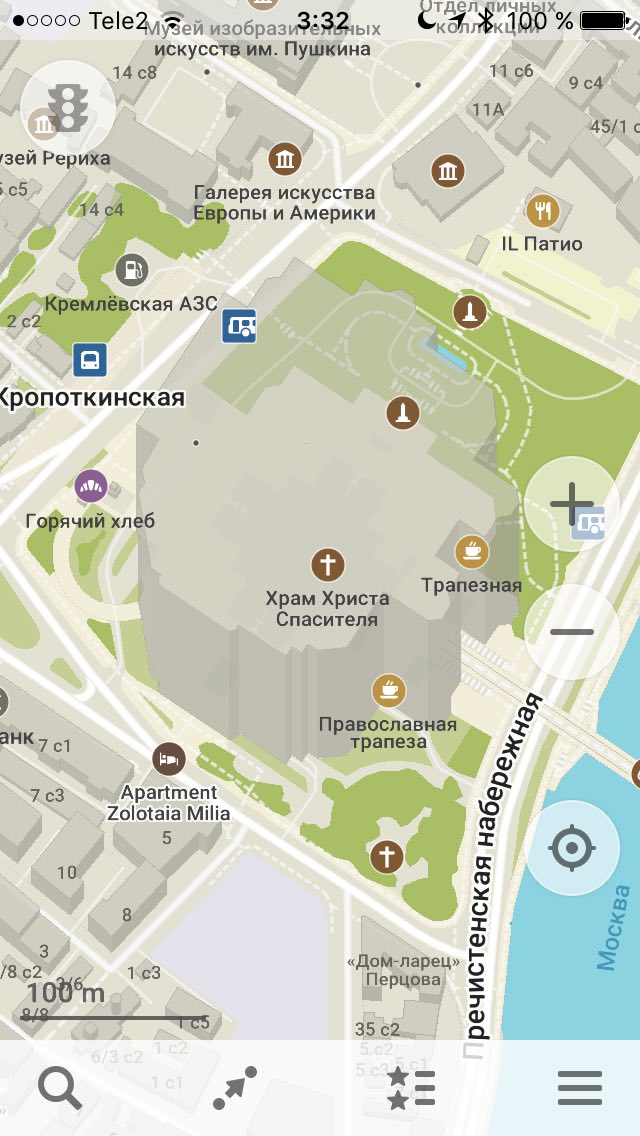Open route planning

click(235, 1088)
